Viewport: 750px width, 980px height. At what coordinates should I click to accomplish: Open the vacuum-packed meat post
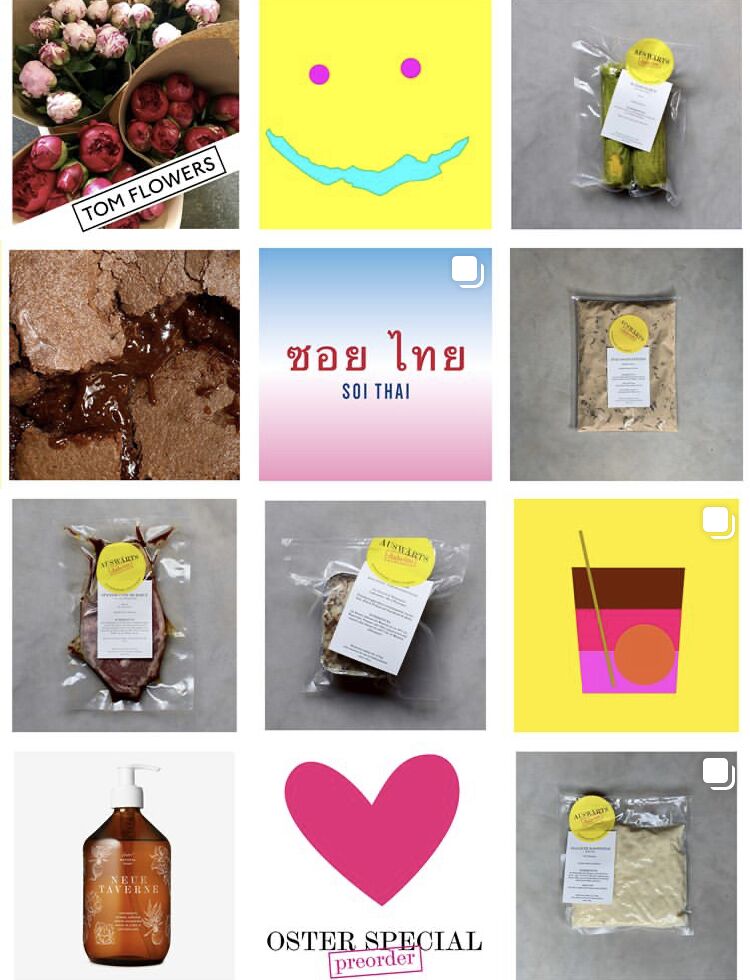(x=125, y=615)
